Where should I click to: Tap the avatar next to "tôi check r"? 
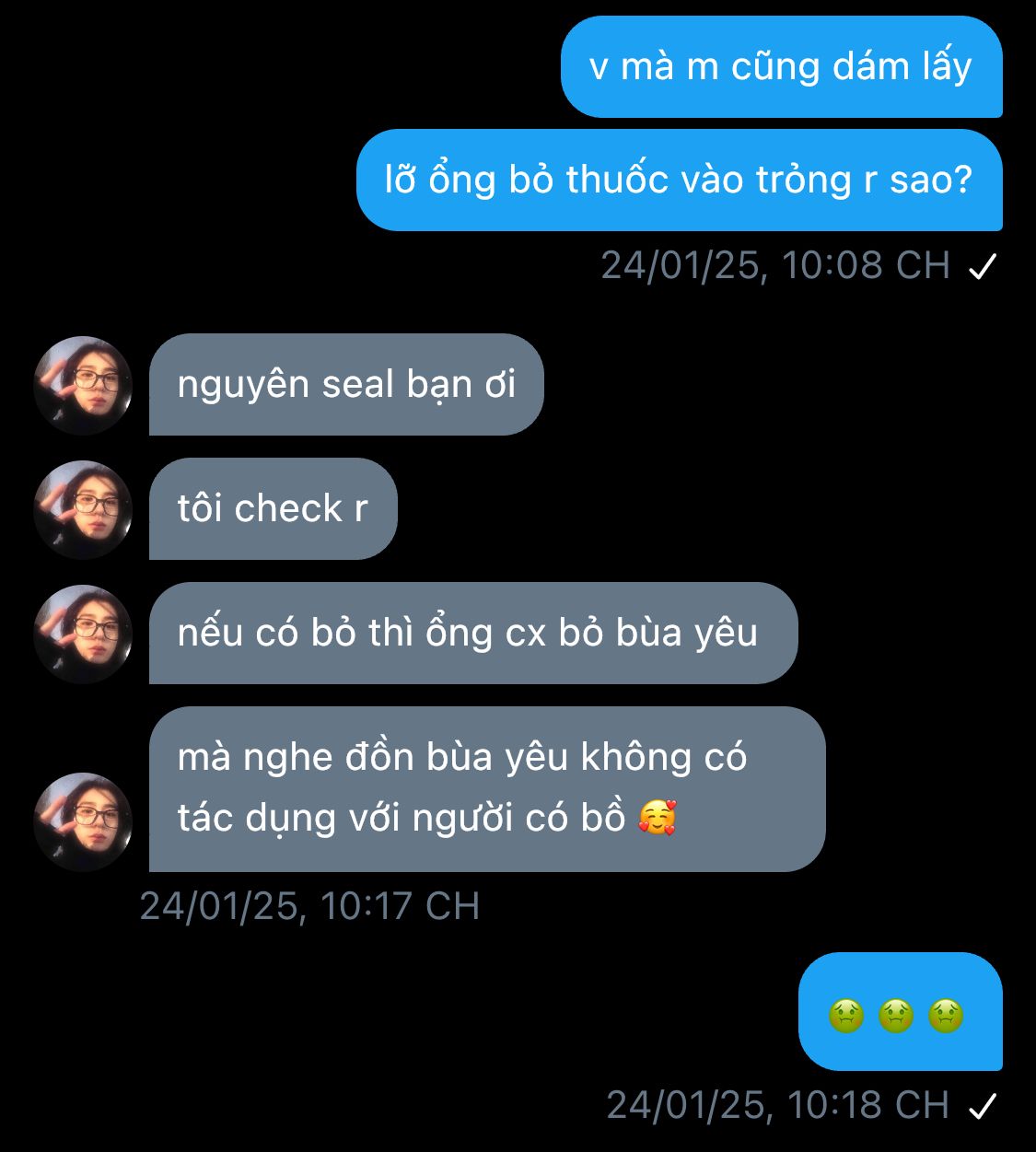pos(83,509)
